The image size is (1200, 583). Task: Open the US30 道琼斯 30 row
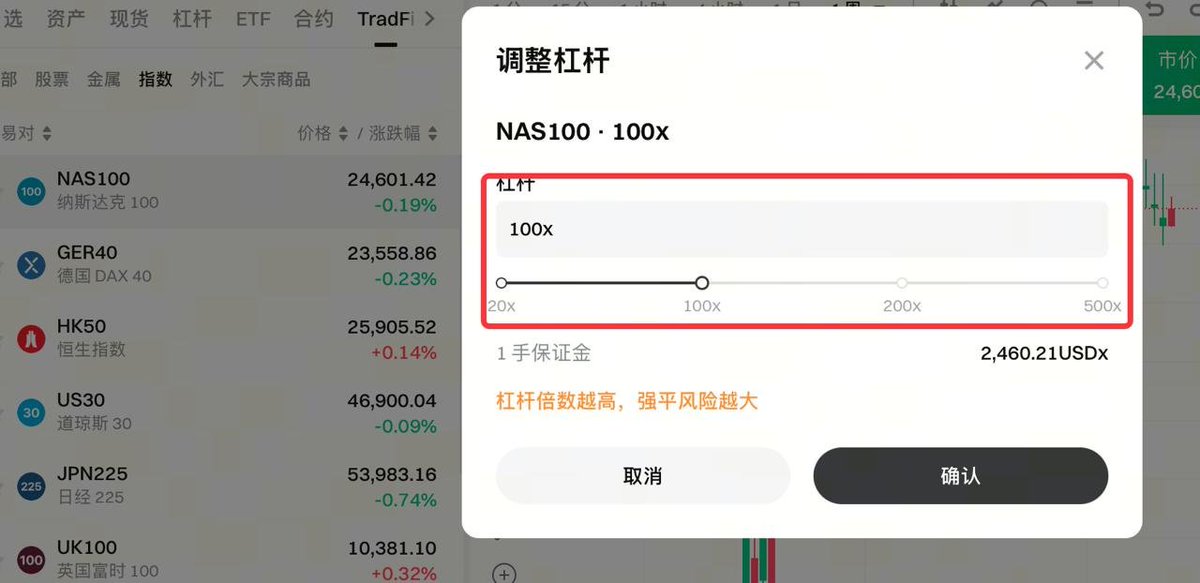230,411
